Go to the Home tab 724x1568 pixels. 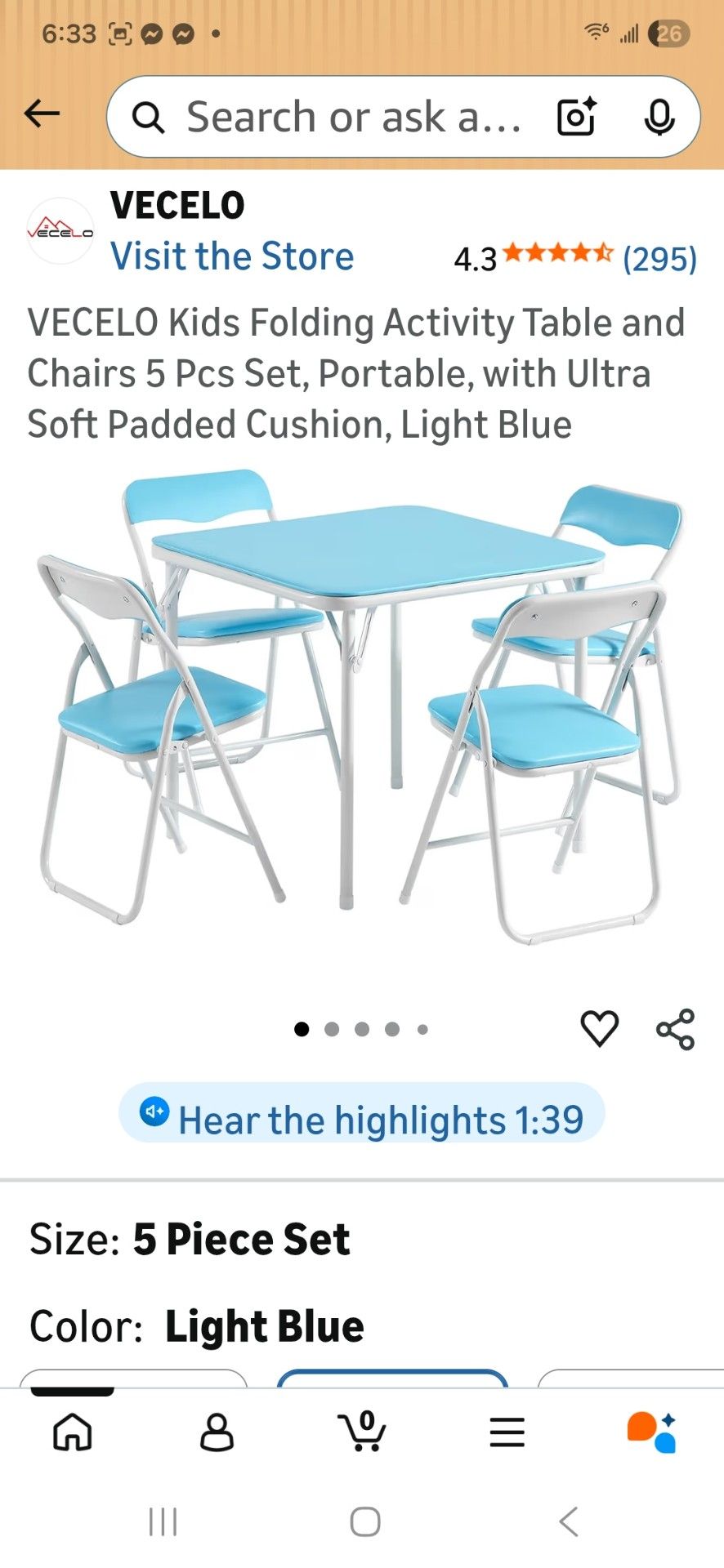(x=73, y=1431)
